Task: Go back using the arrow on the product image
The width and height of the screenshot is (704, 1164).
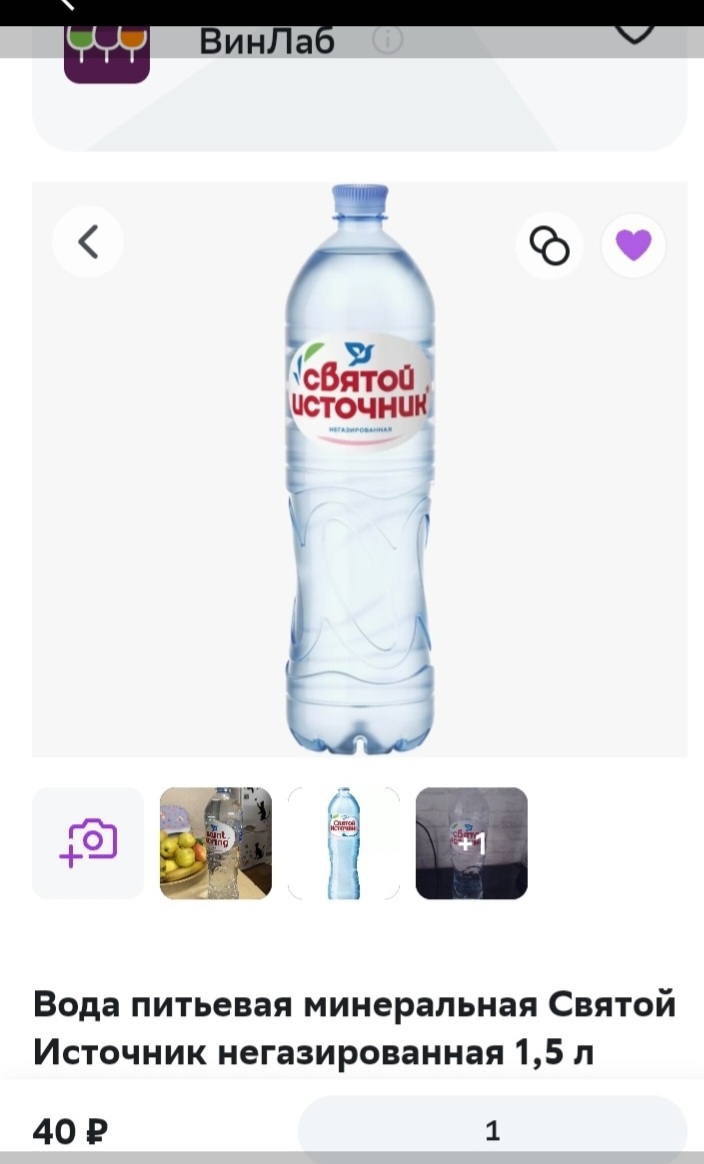Action: [x=88, y=241]
